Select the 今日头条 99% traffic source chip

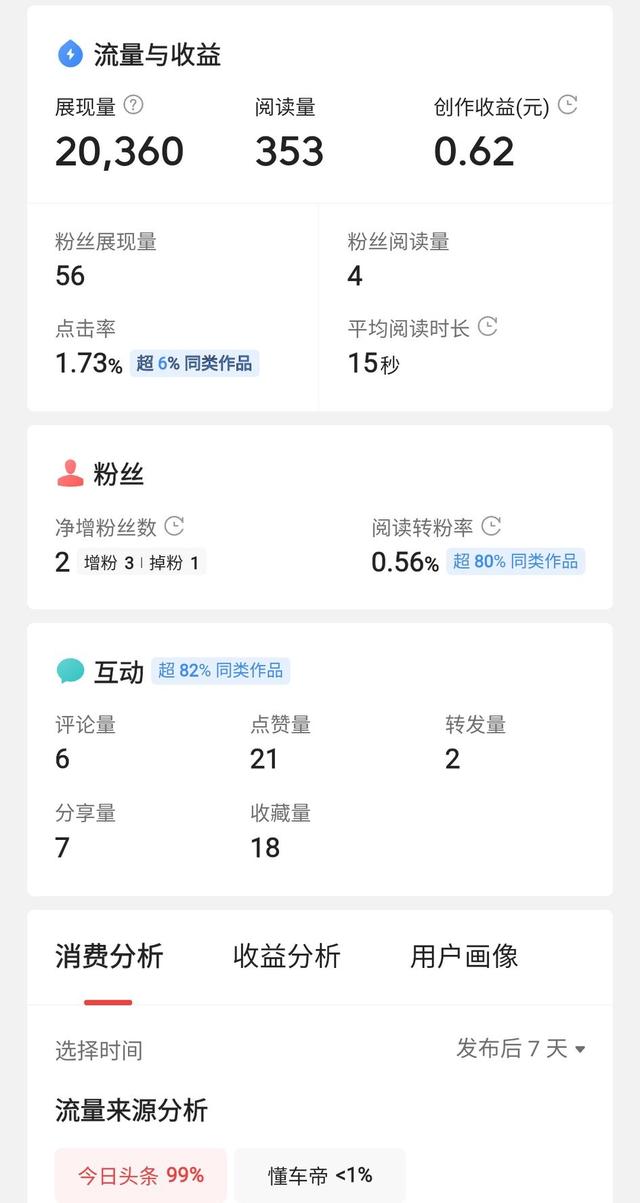tap(141, 1175)
